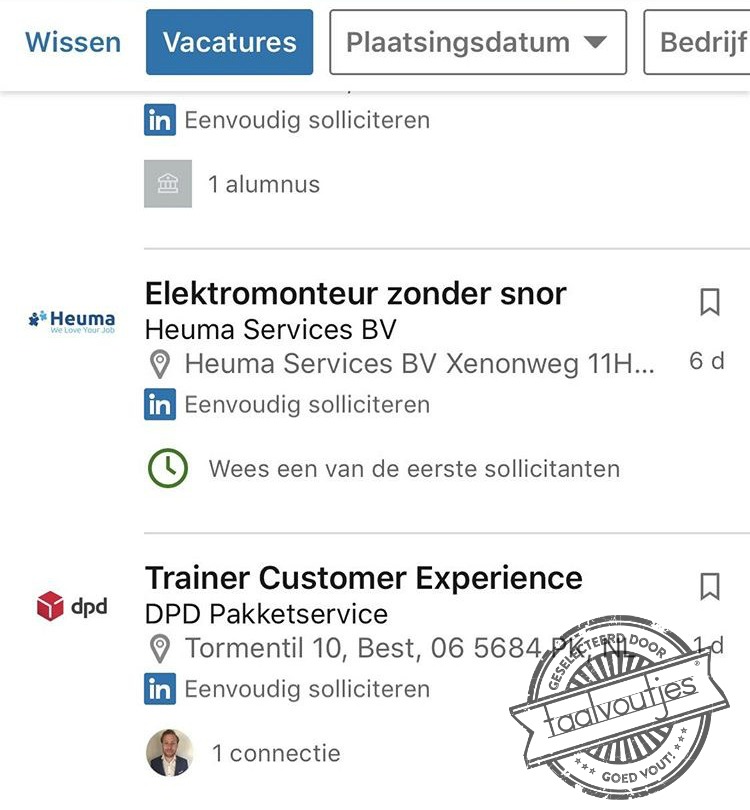The width and height of the screenshot is (750, 810).
Task: Select the Wissen menu option
Action: tap(73, 42)
